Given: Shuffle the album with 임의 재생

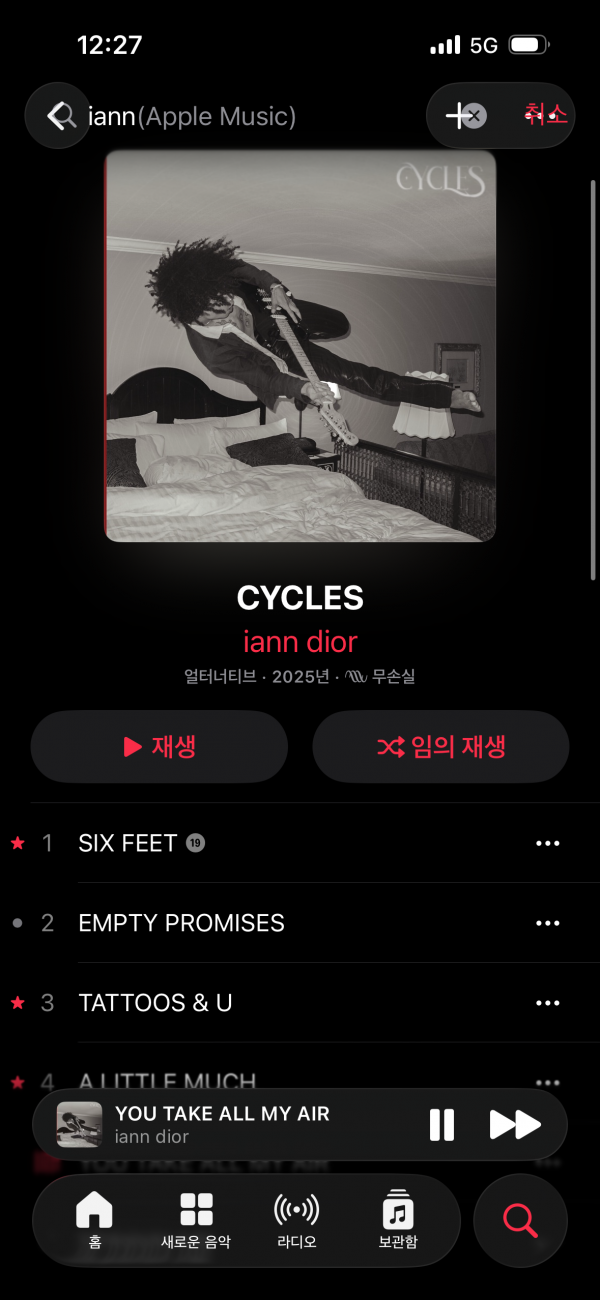Looking at the screenshot, I should [x=441, y=747].
